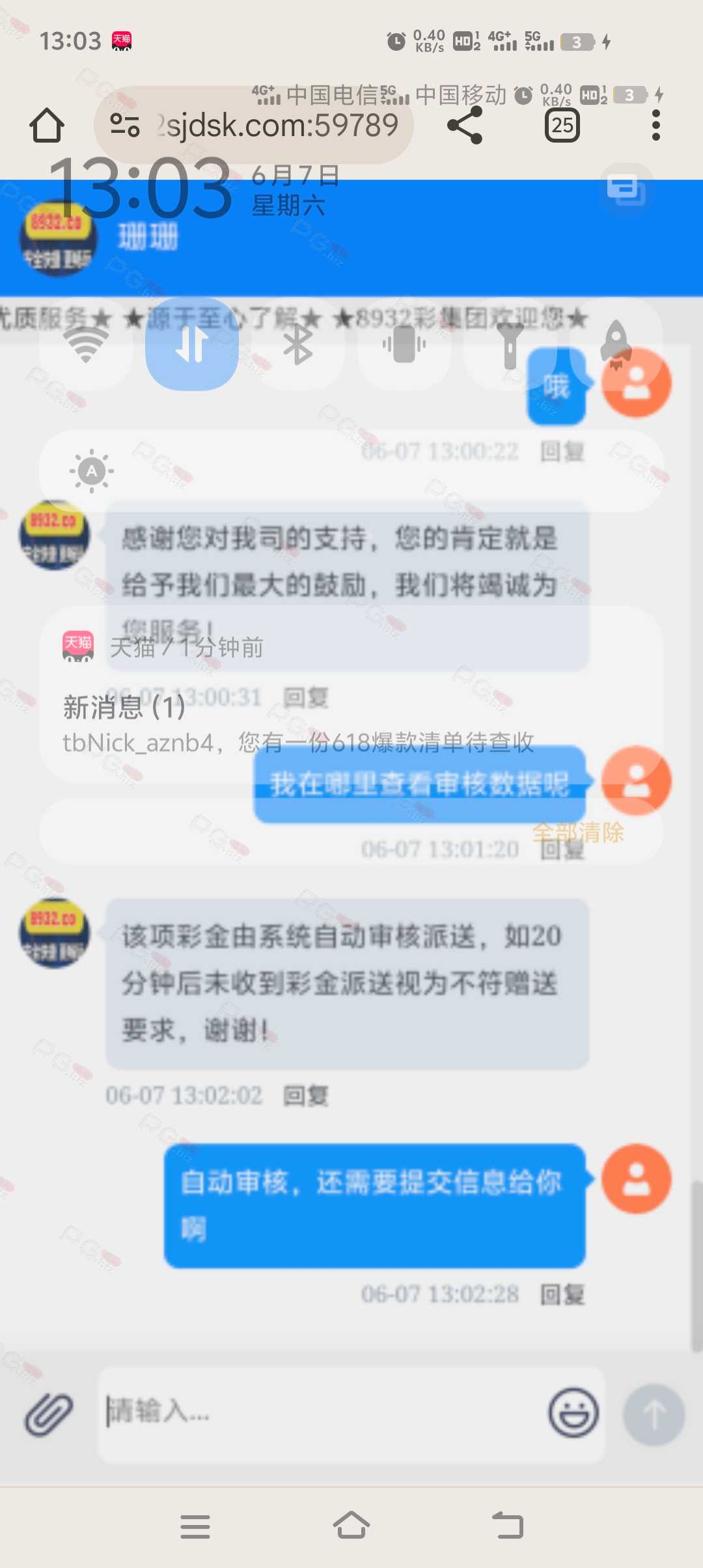Screen dimensions: 703x1568
Task: Open the browser overflow menu
Action: [x=655, y=125]
